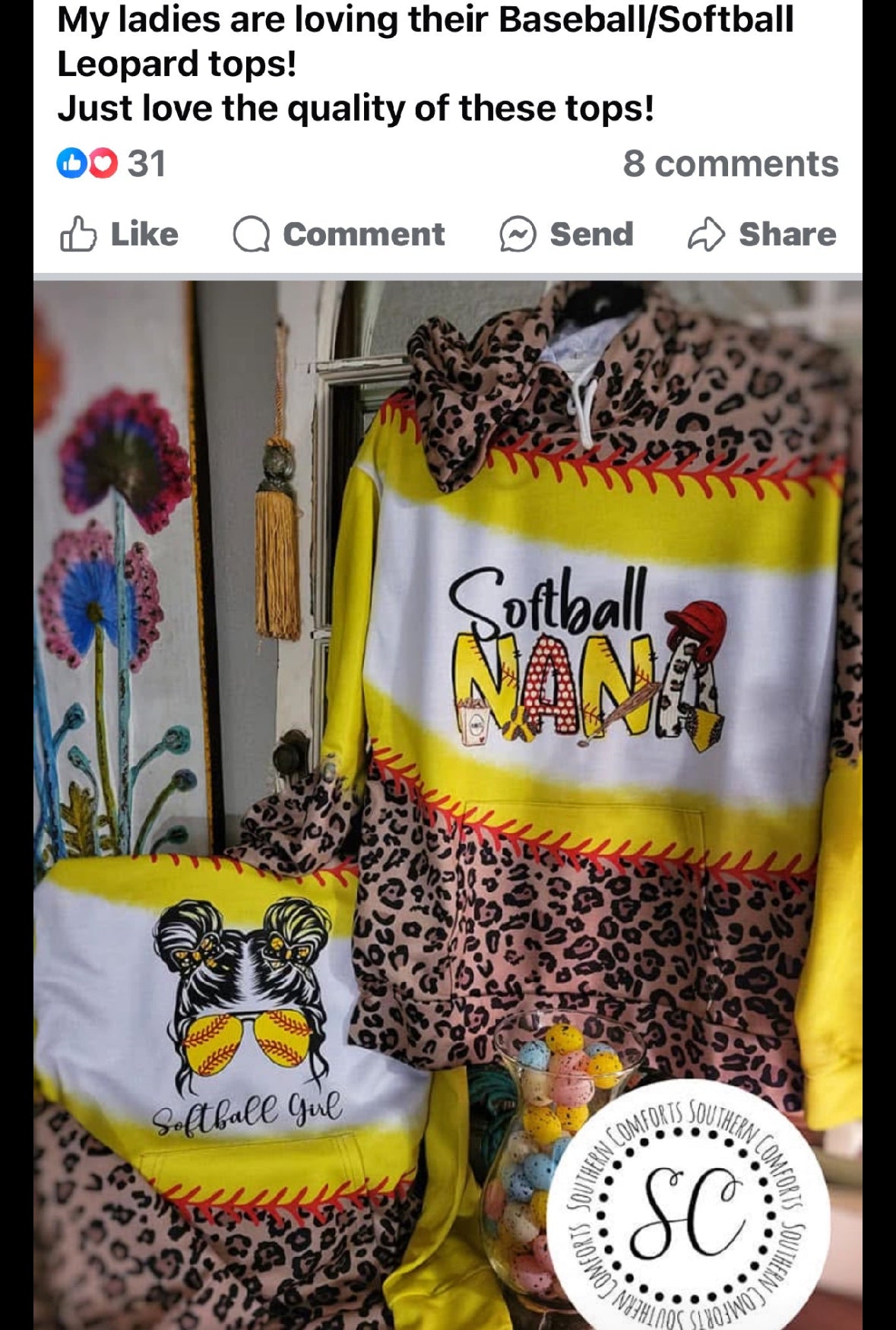Open the 8 comments list
This screenshot has height=1330, width=896.
(x=730, y=163)
